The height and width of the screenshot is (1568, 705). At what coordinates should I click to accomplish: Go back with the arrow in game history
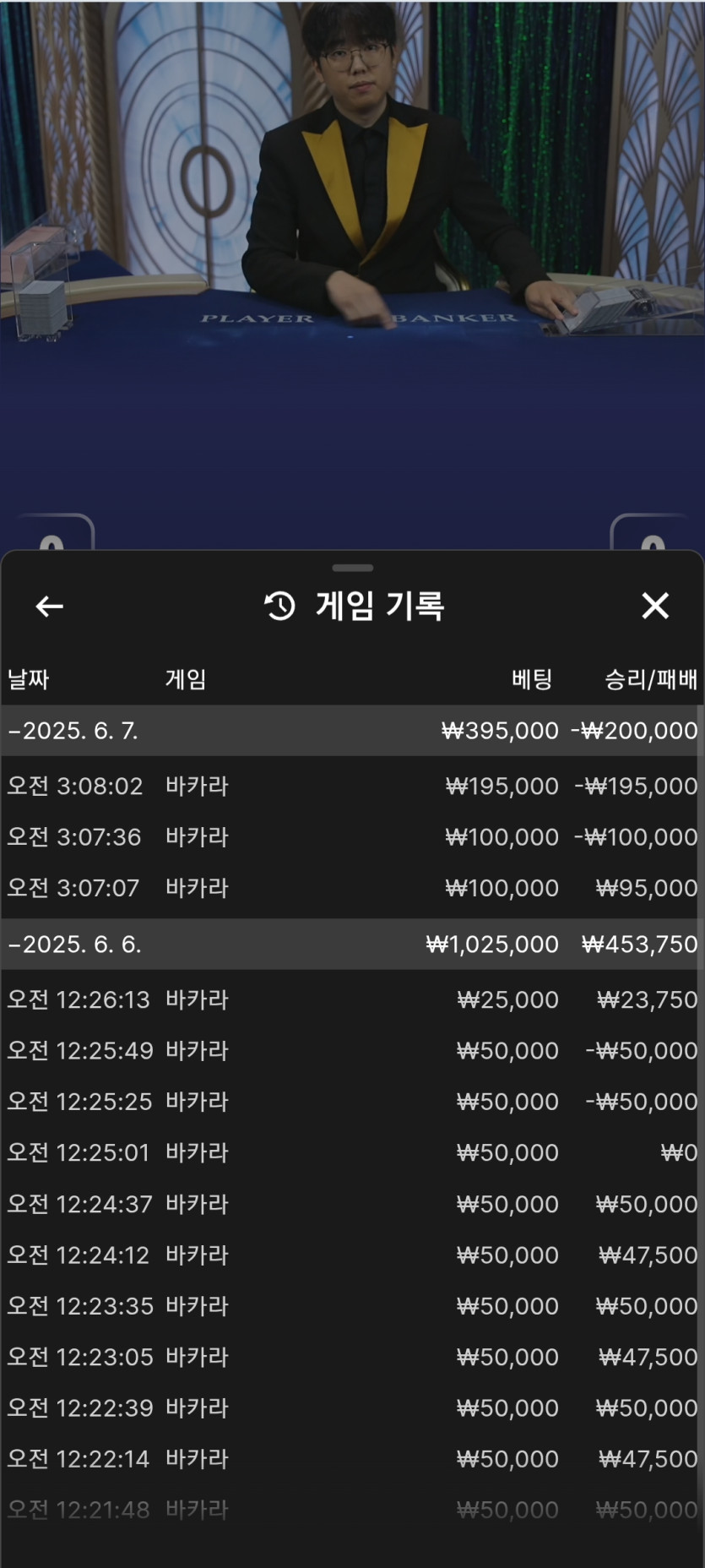50,606
